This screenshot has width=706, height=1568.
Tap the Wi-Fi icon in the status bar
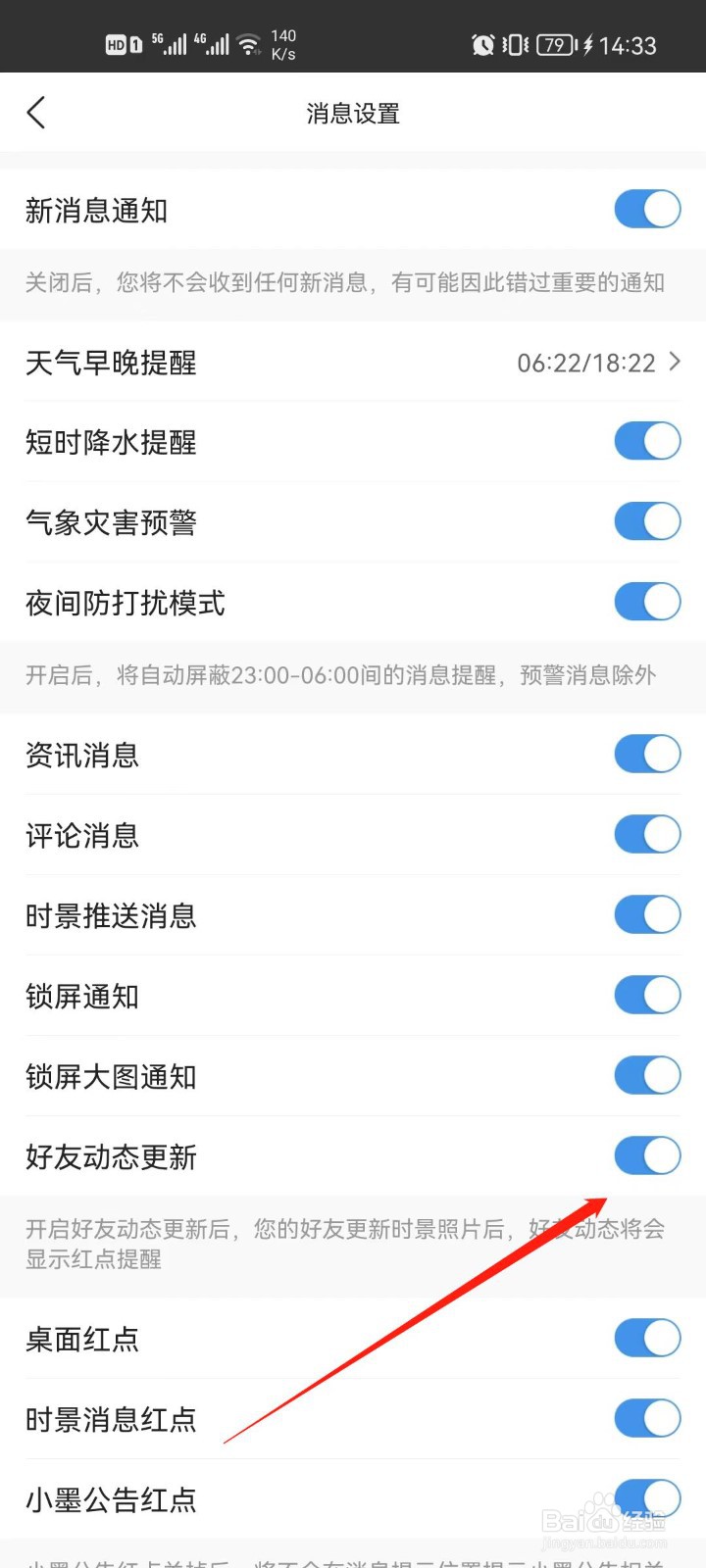click(x=248, y=44)
